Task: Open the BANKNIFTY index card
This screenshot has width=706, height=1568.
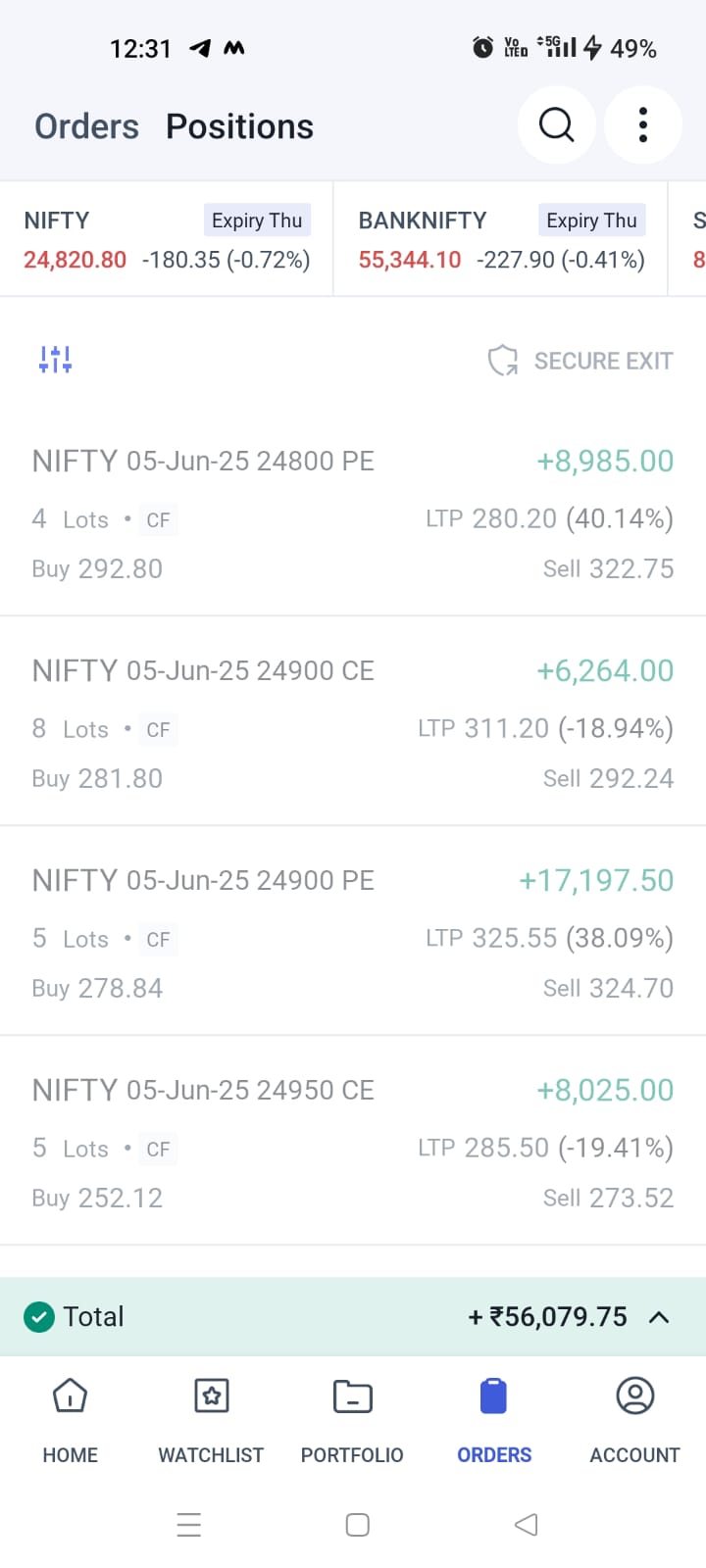Action: (501, 239)
